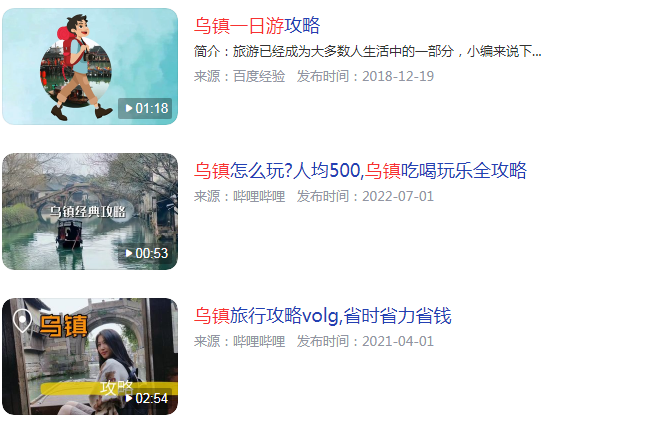
Task: Play the 00:53 乌镇经典攻略 video thumbnail
Action: point(90,211)
